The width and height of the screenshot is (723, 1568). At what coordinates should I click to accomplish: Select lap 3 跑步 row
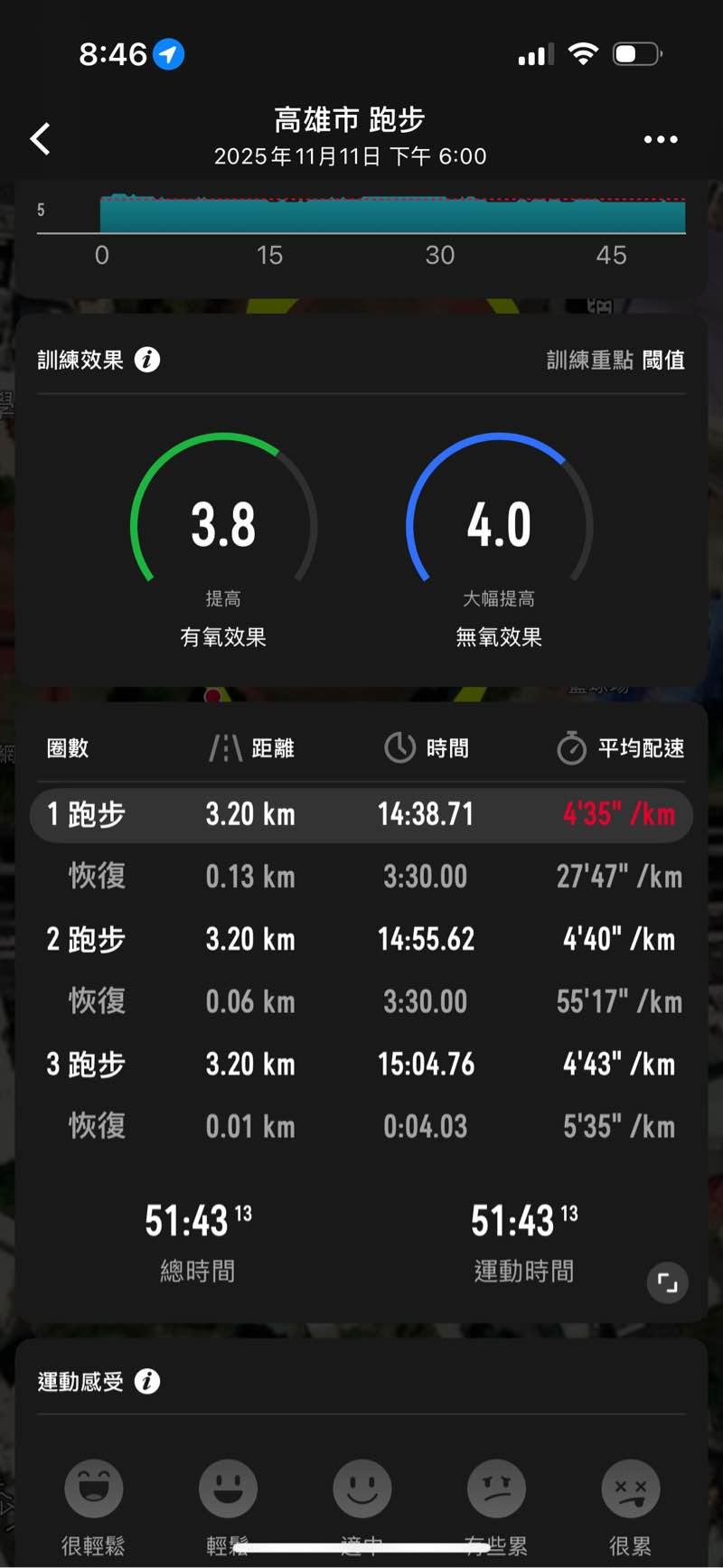[361, 1064]
